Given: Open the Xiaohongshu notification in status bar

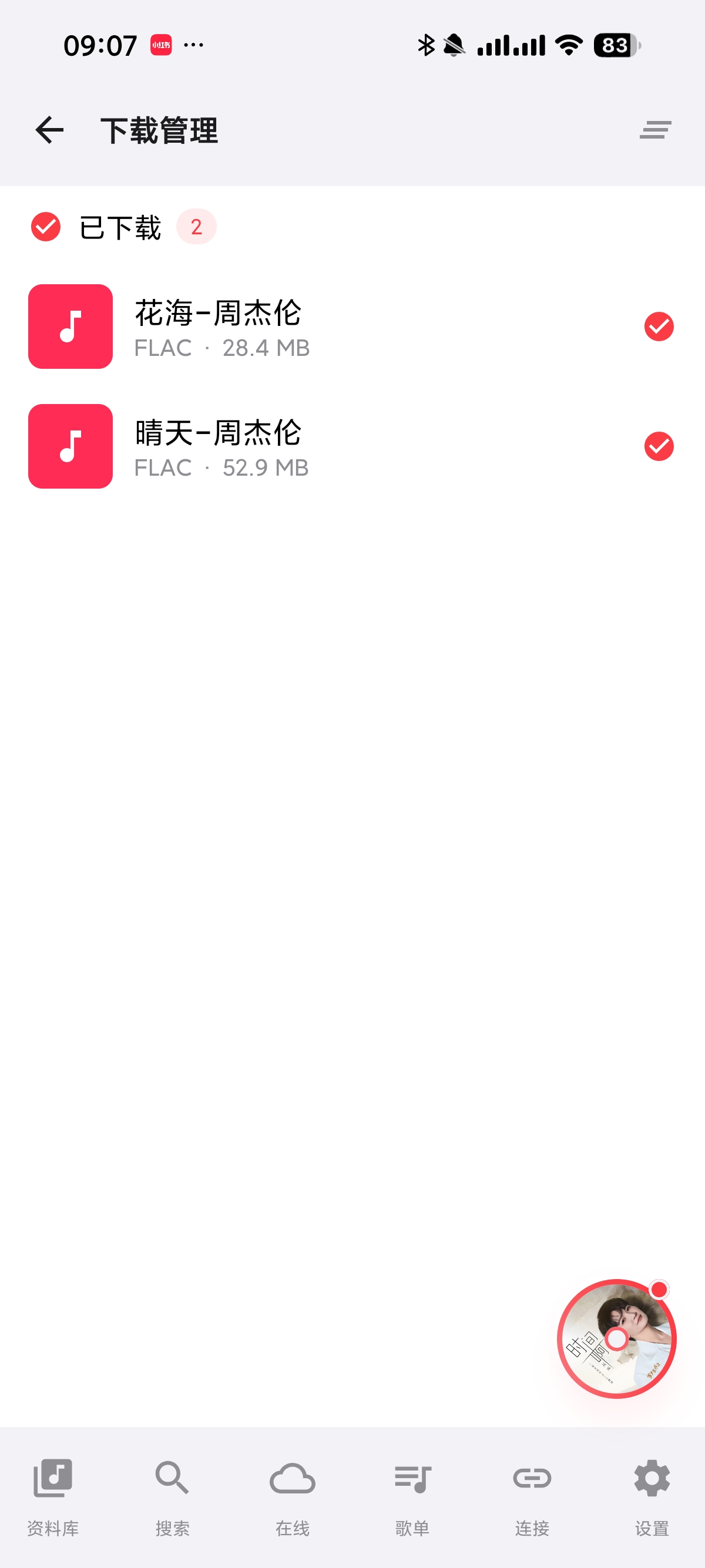Looking at the screenshot, I should pyautogui.click(x=161, y=44).
